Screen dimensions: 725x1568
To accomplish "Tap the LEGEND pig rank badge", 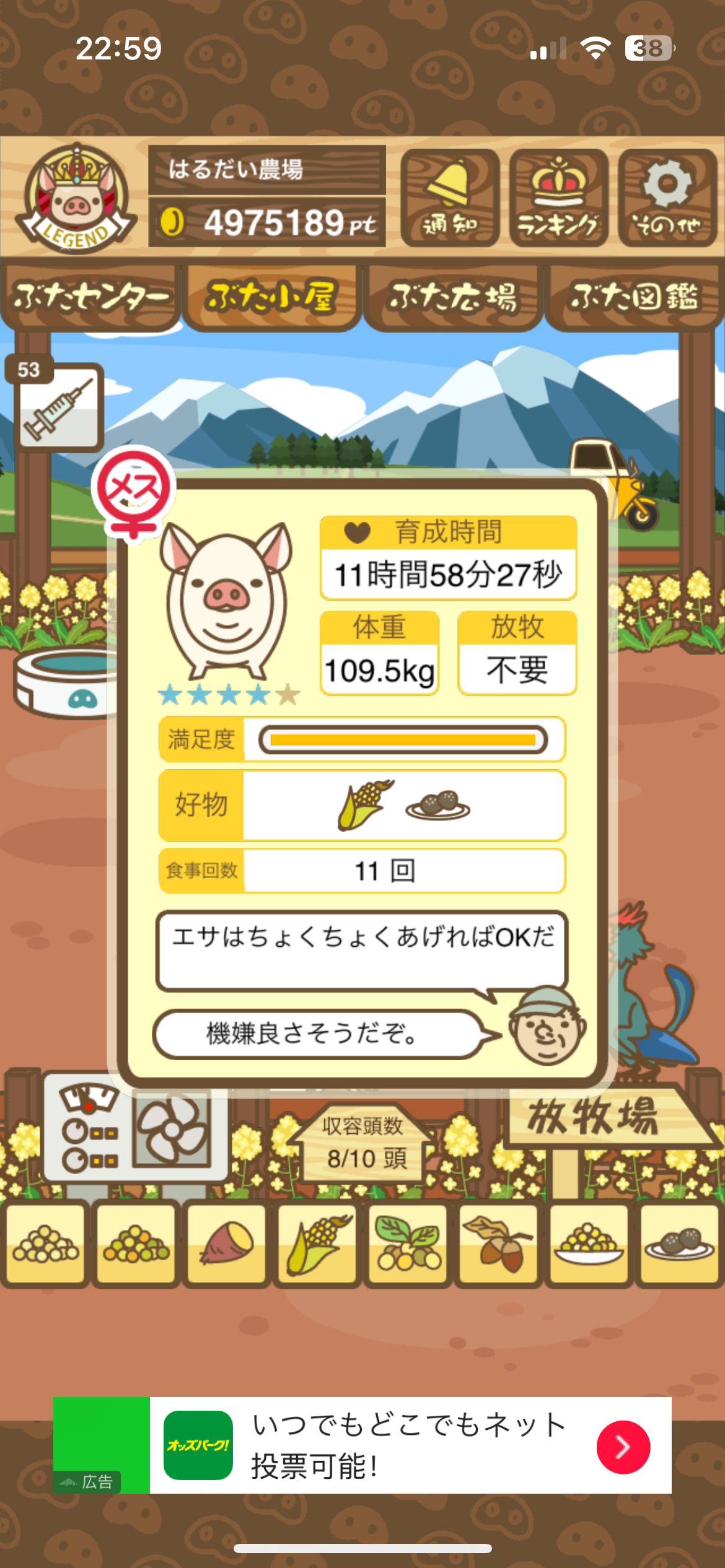I will (x=76, y=198).
